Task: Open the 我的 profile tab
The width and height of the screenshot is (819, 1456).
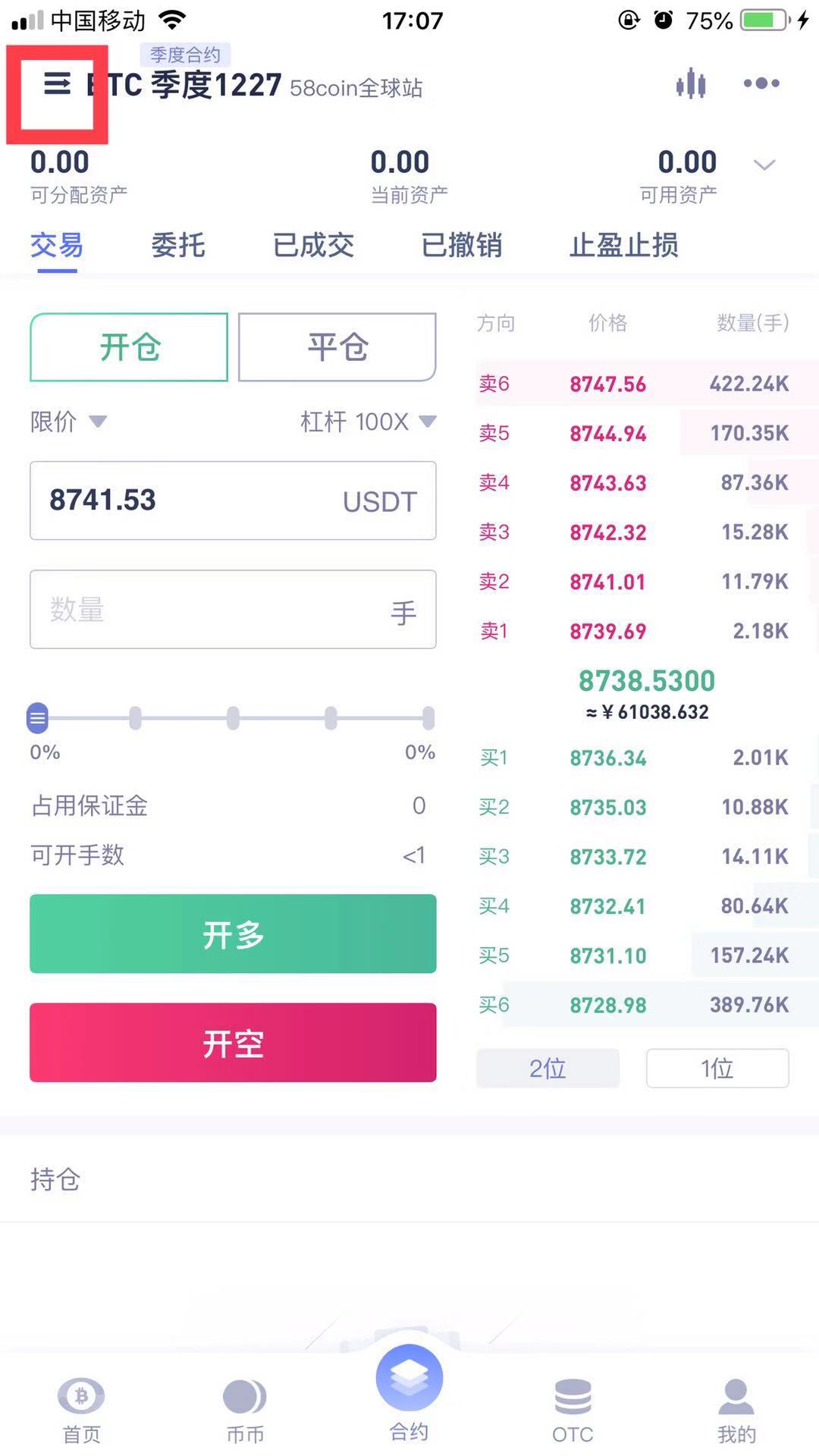Action: [736, 1410]
